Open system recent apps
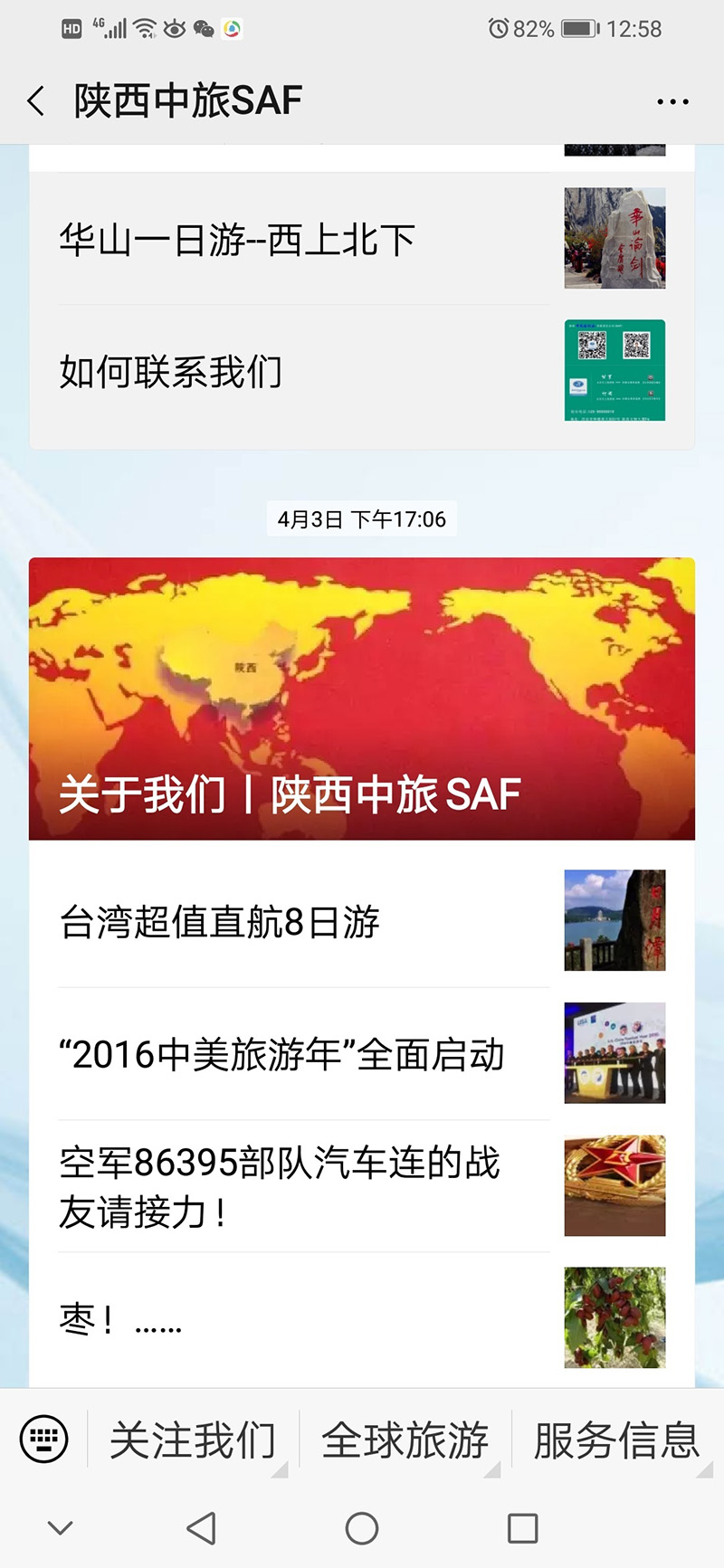724x1568 pixels. click(522, 1528)
